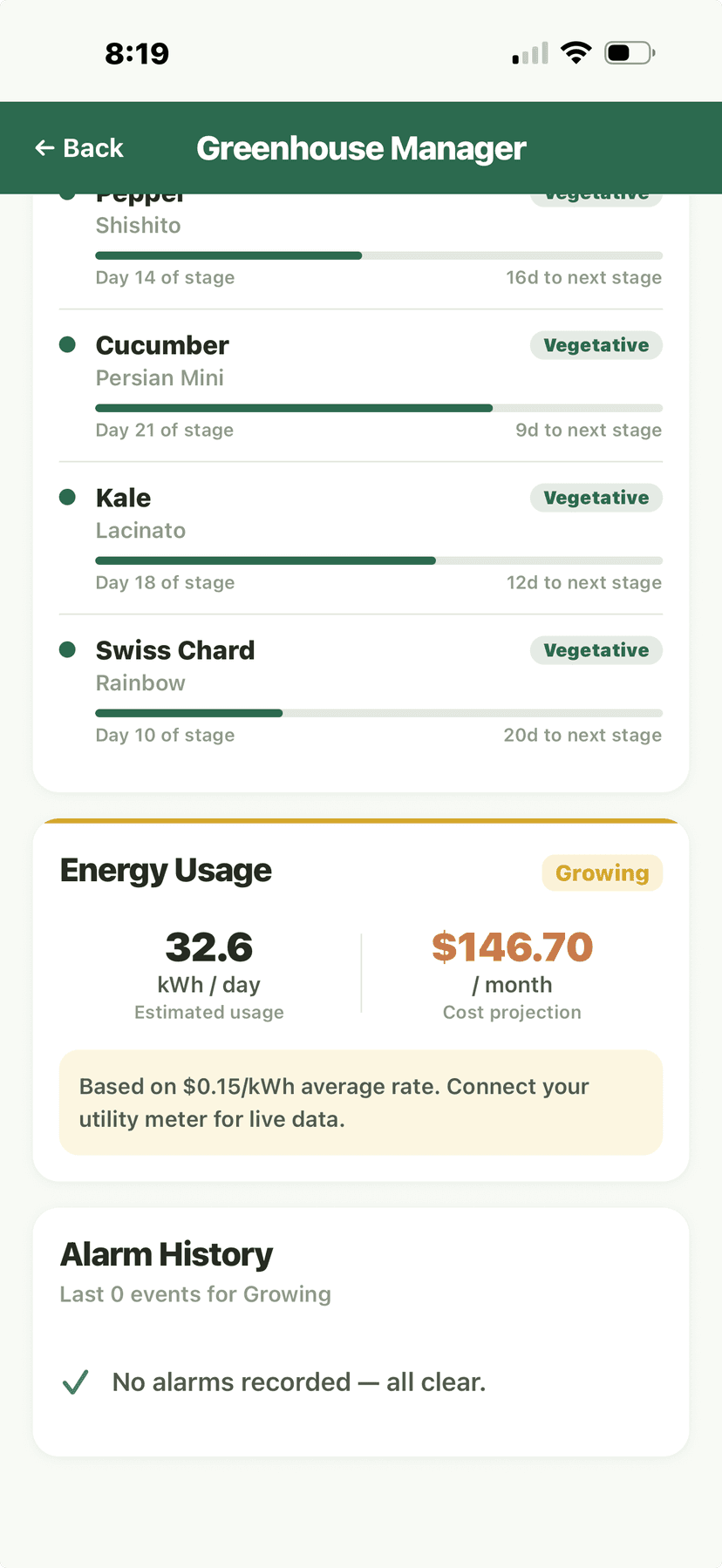Select the Vegetative badge on Swiss Chard

click(596, 650)
